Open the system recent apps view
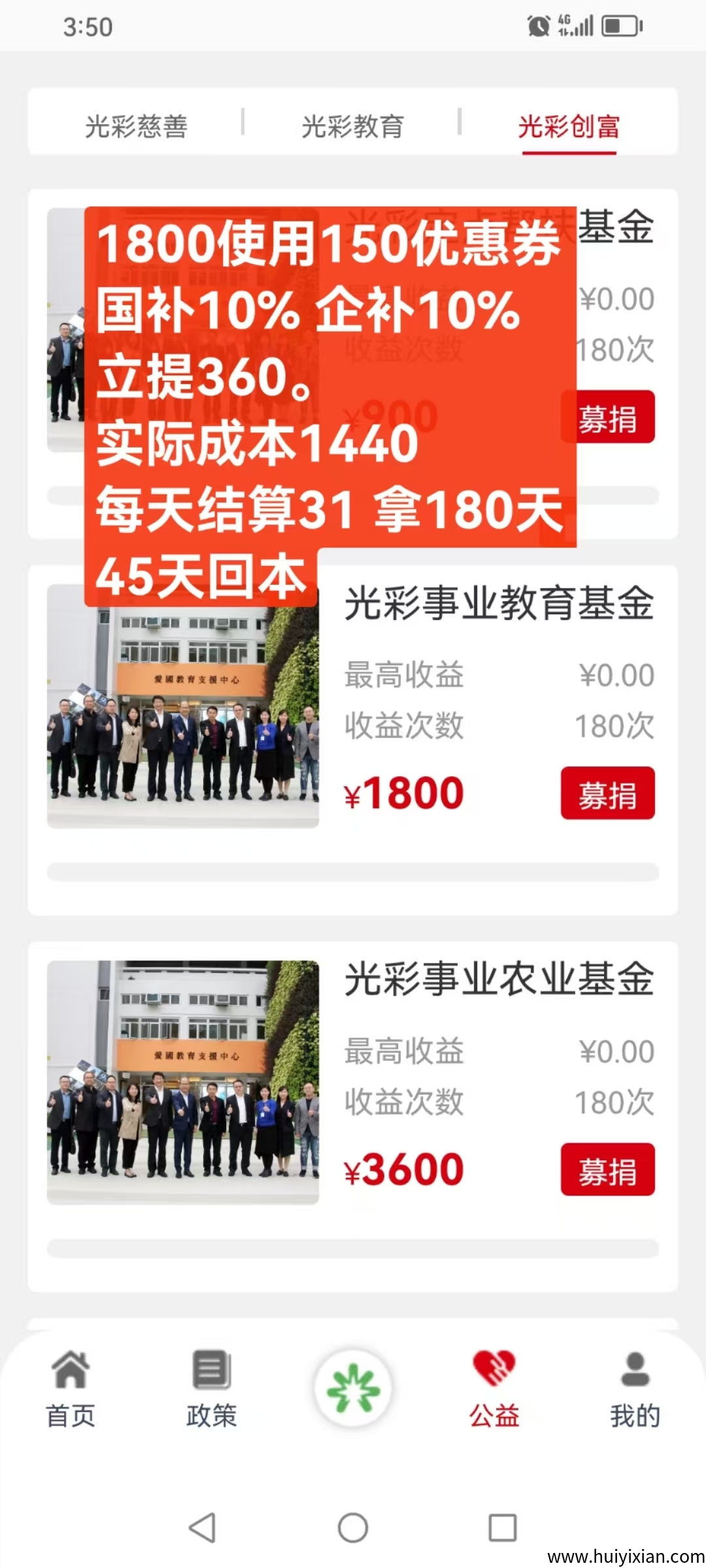 tap(503, 1527)
